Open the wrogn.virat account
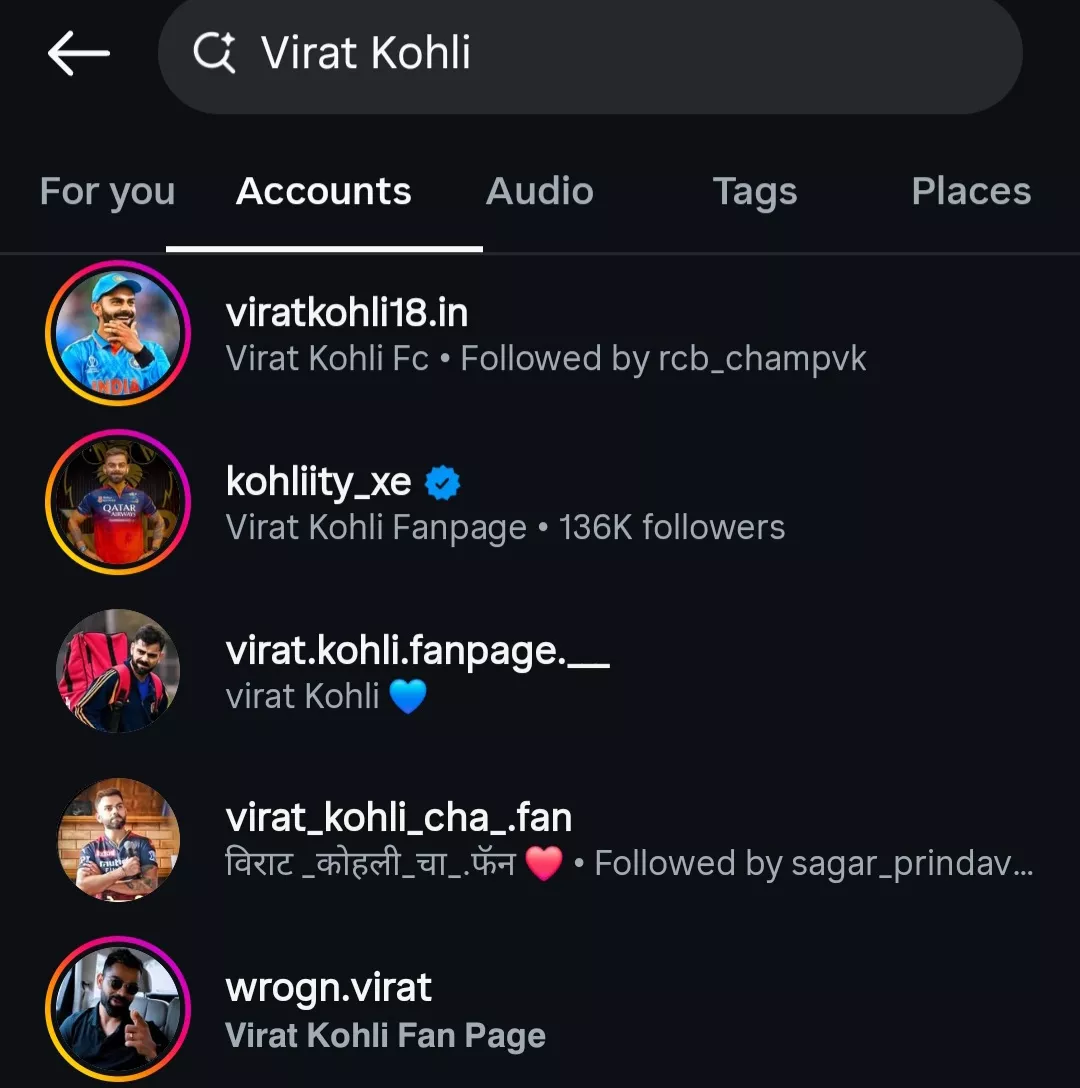The height and width of the screenshot is (1088, 1080). click(x=329, y=986)
